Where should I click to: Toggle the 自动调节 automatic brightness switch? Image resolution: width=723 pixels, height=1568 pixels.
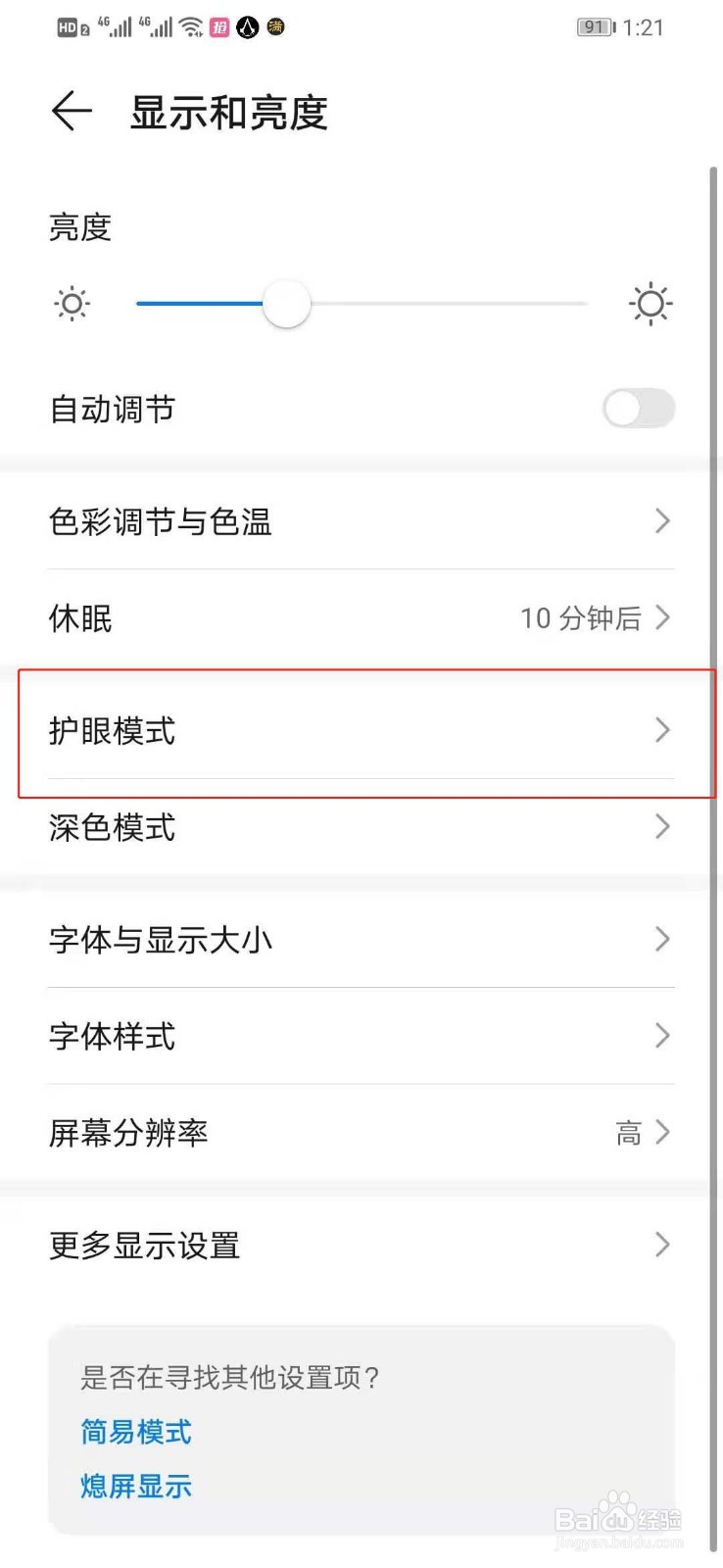click(x=638, y=409)
